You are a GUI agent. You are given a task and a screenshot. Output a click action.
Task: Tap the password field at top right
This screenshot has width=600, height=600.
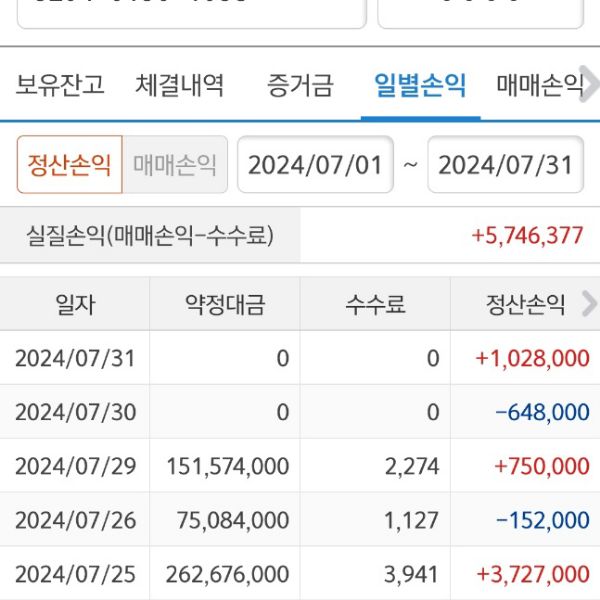[480, 10]
